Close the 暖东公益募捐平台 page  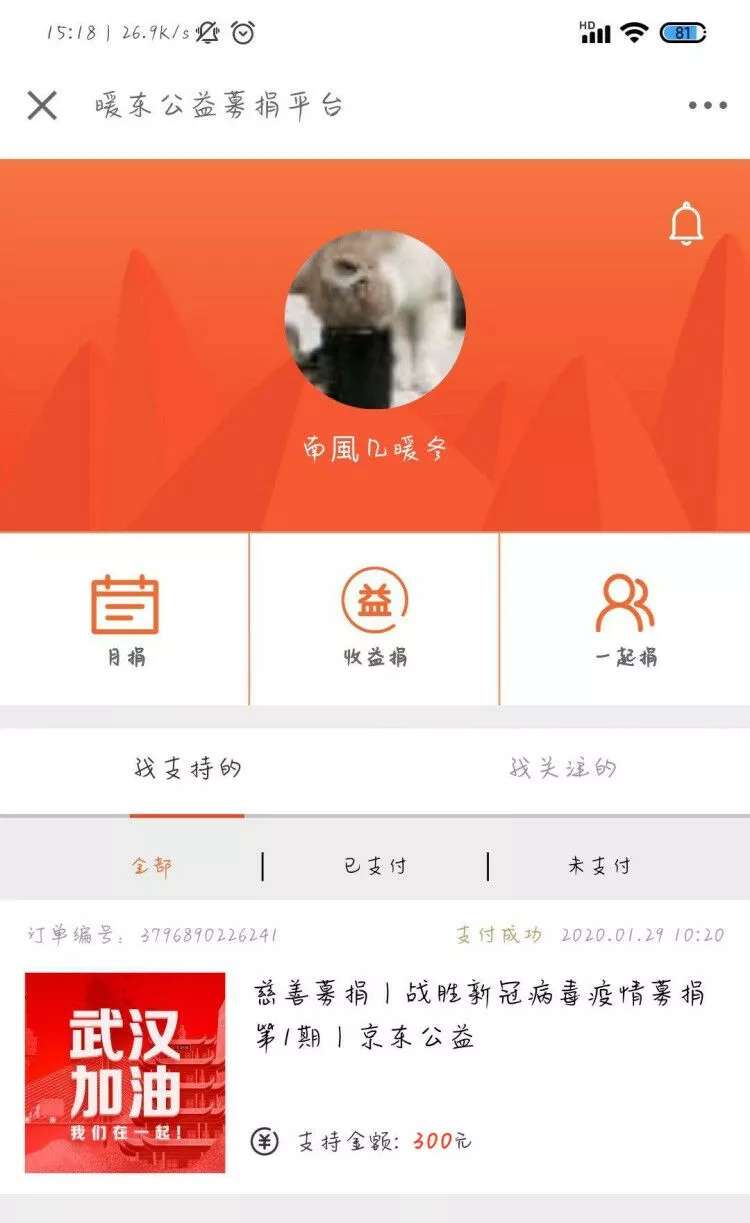coord(42,105)
